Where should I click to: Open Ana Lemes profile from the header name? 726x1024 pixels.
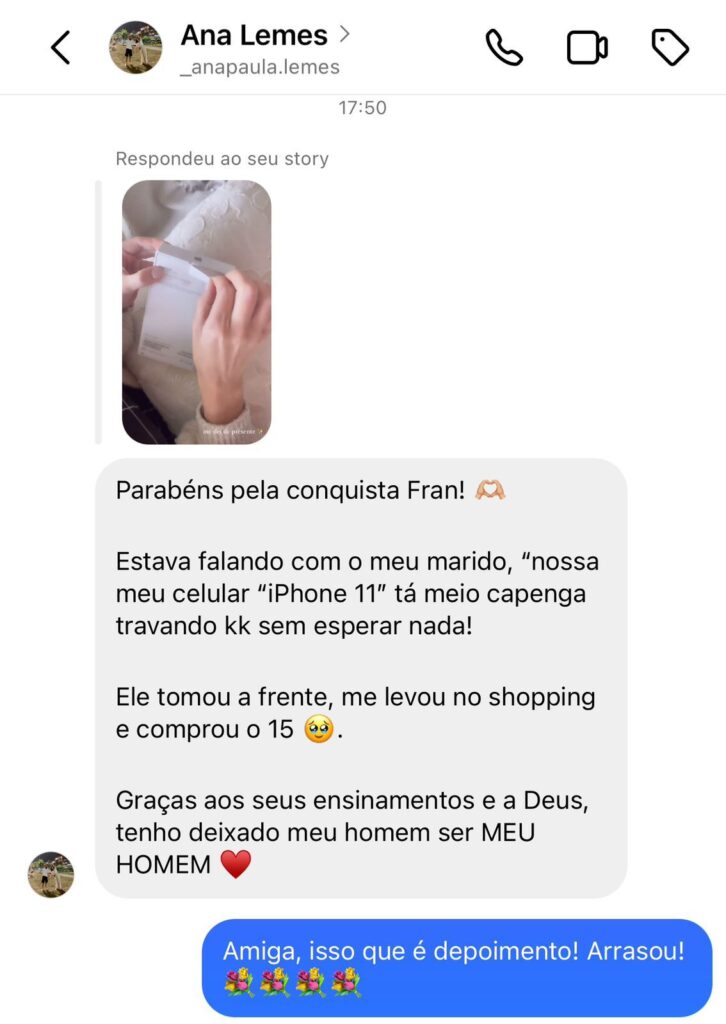tap(254, 36)
